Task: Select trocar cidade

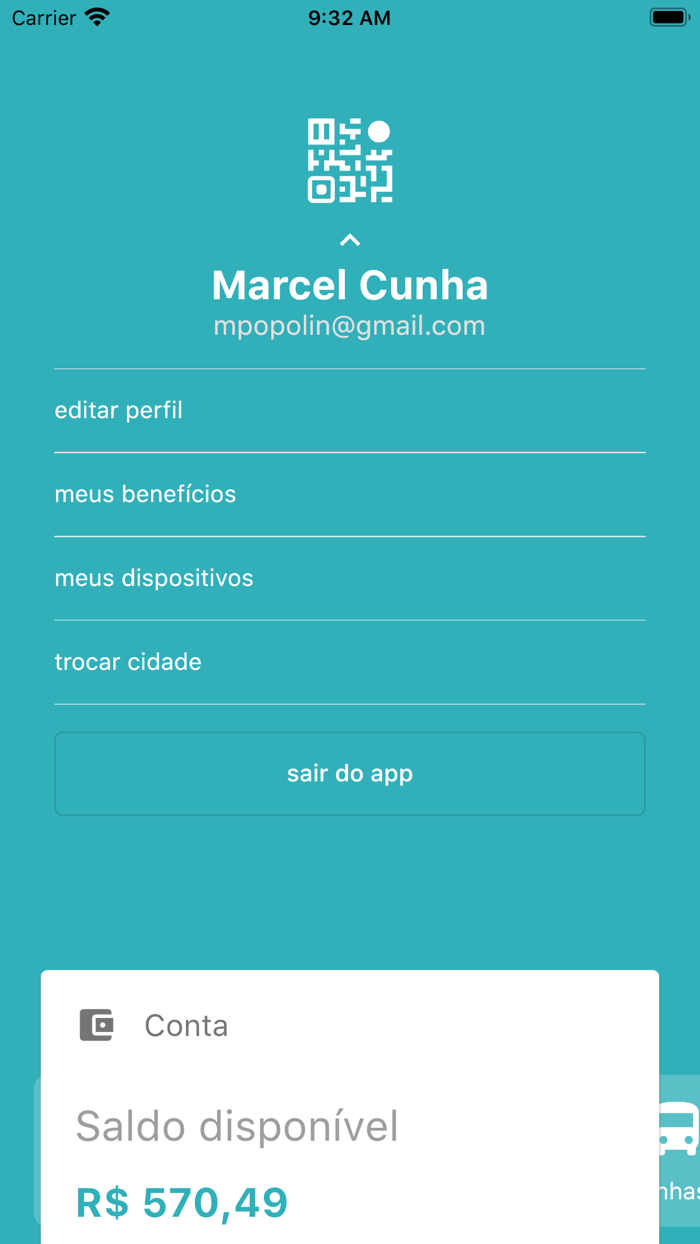Action: point(349,663)
